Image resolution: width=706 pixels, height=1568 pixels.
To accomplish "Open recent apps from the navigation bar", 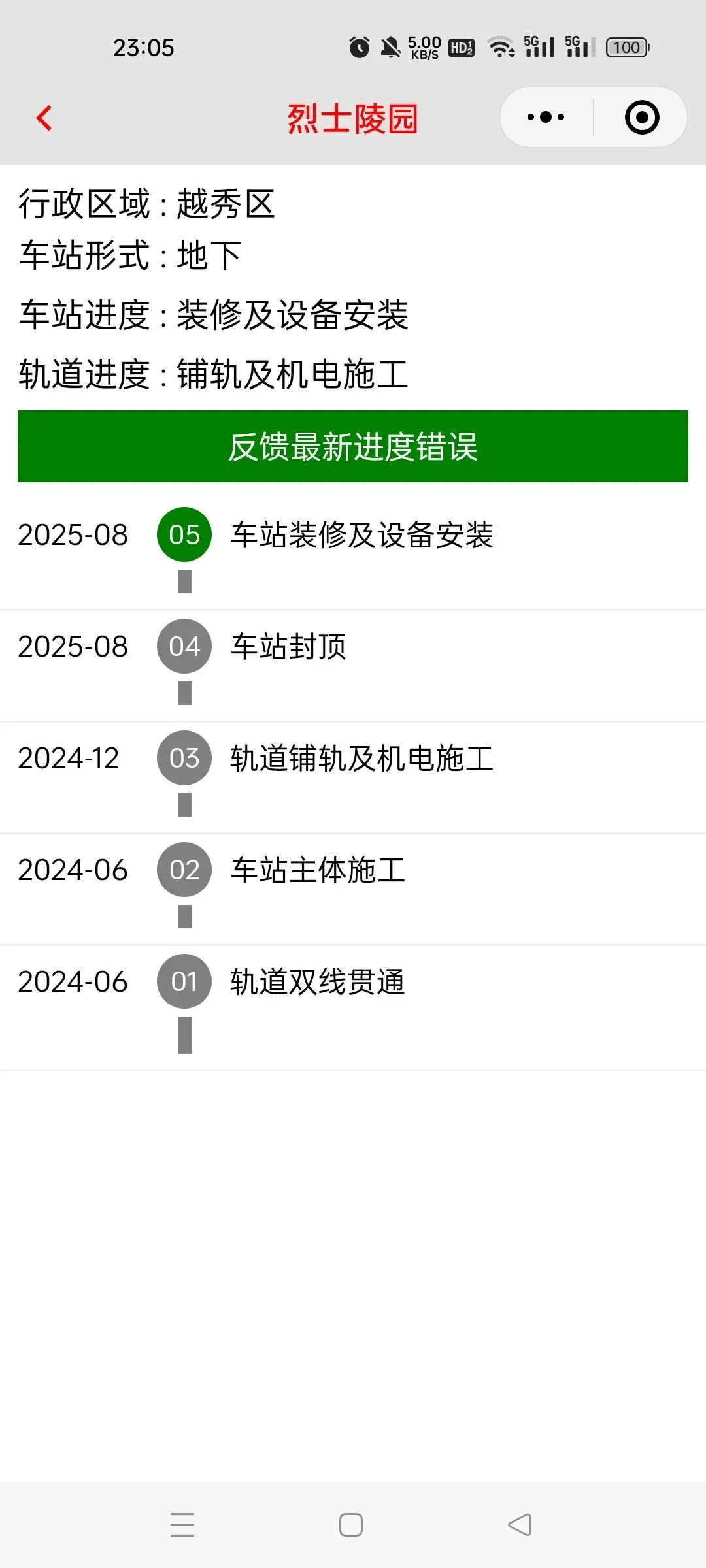I will tap(182, 1525).
